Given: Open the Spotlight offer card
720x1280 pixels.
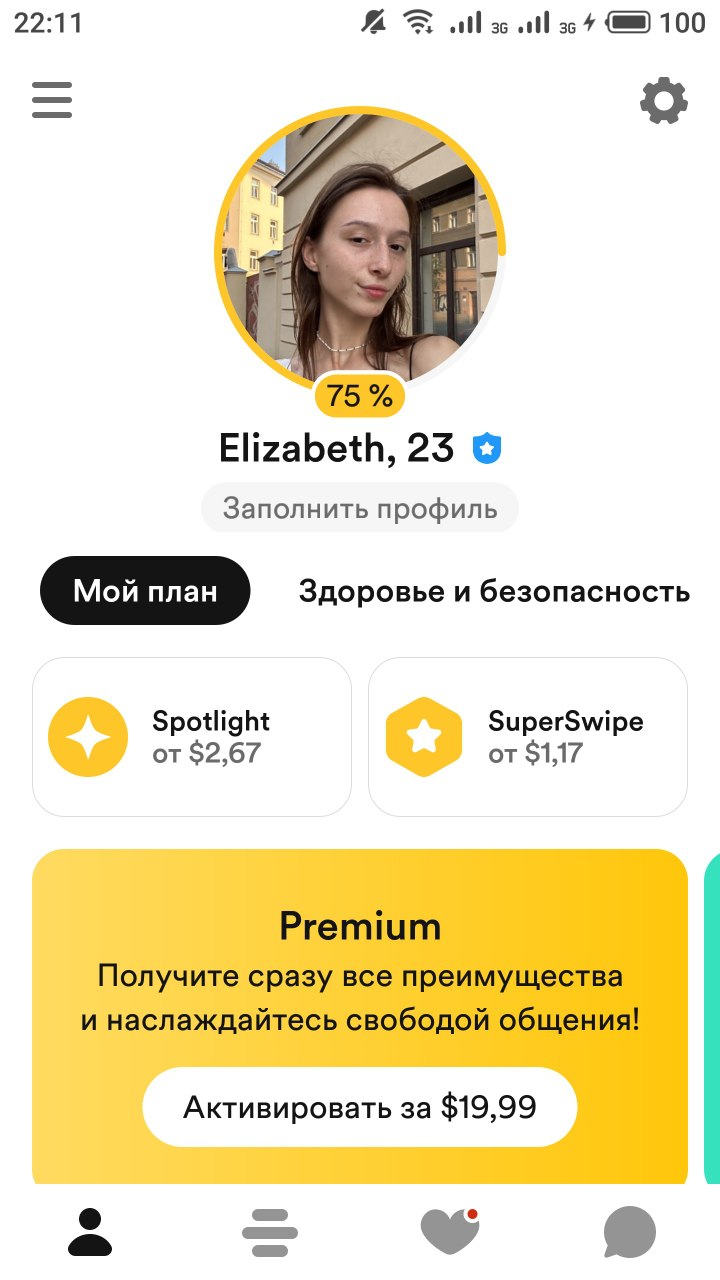Looking at the screenshot, I should click(192, 737).
